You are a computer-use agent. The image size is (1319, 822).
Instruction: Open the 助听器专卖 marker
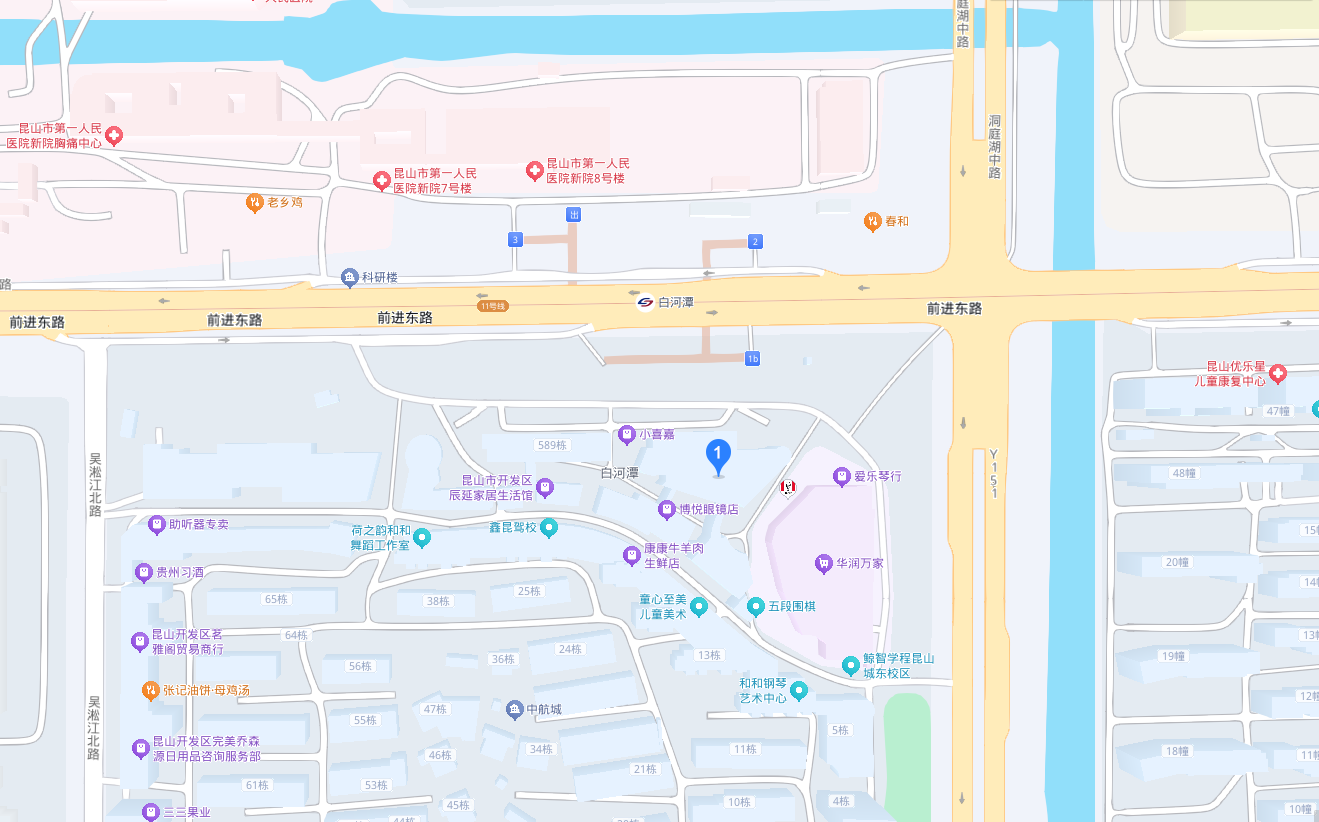click(156, 524)
